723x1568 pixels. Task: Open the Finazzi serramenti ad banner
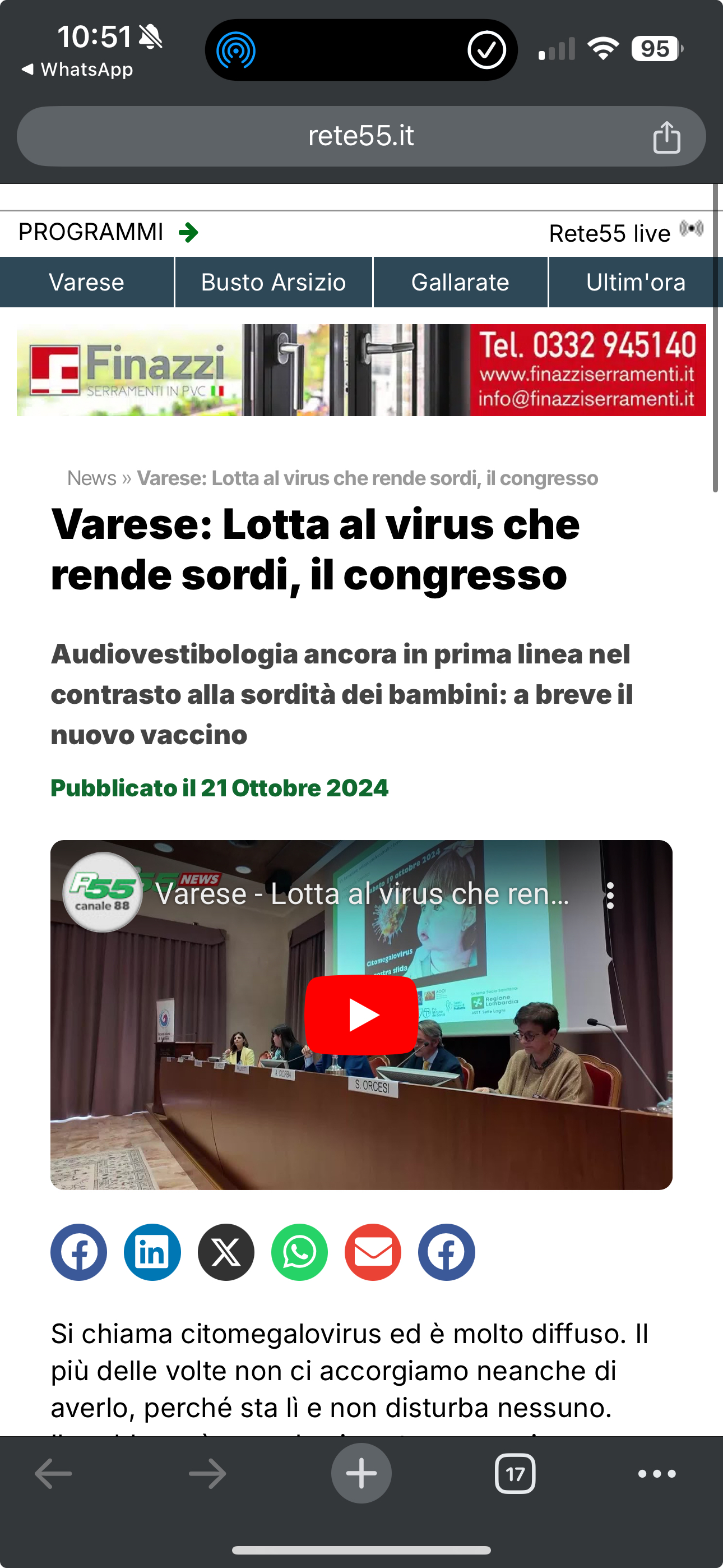click(x=361, y=370)
